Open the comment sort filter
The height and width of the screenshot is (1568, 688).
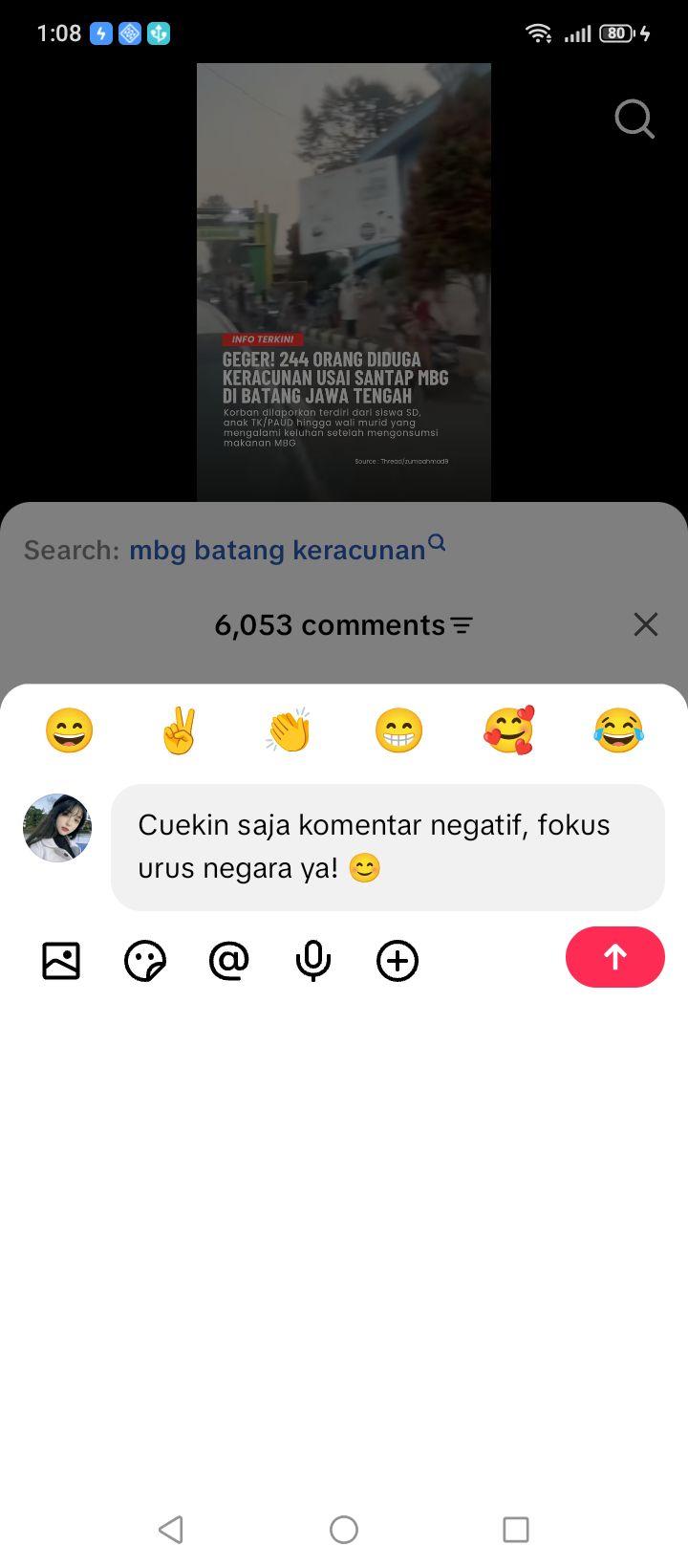pos(462,625)
